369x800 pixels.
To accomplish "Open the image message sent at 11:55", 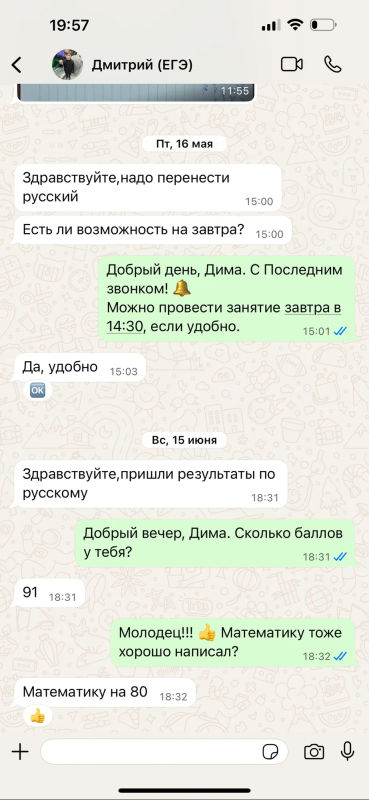I will point(135,92).
